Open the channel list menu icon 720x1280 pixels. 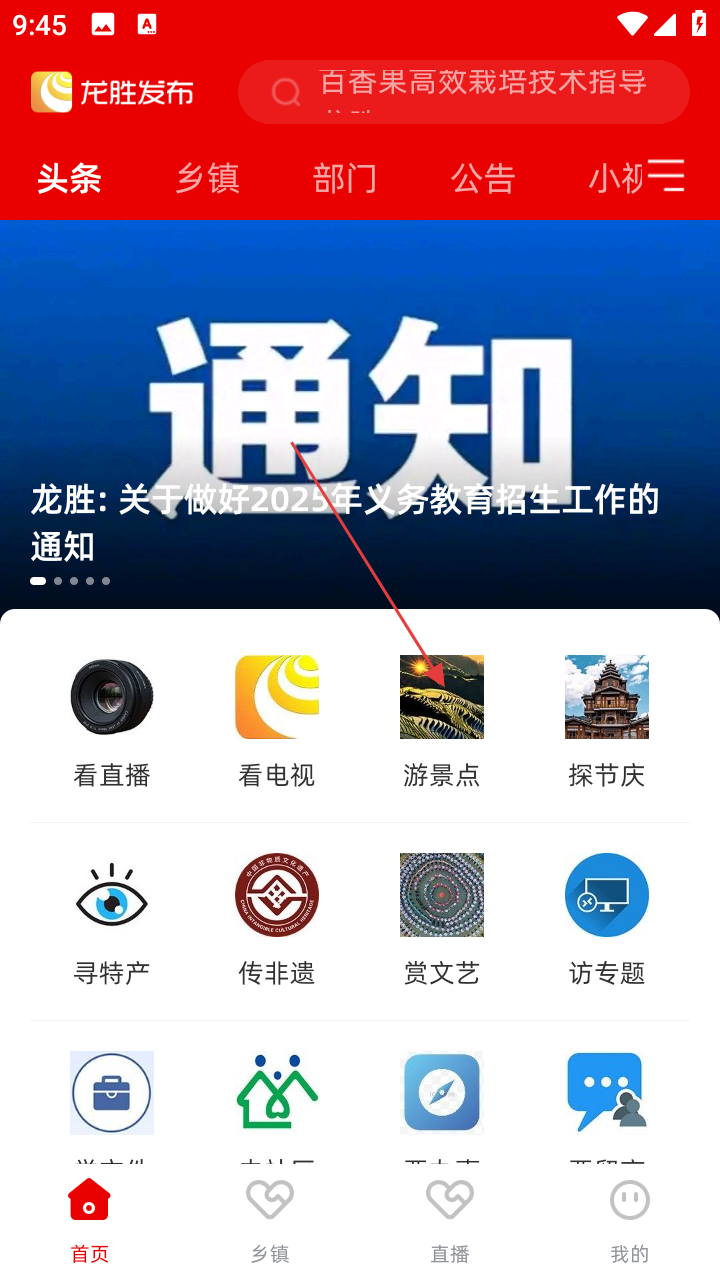pos(666,176)
